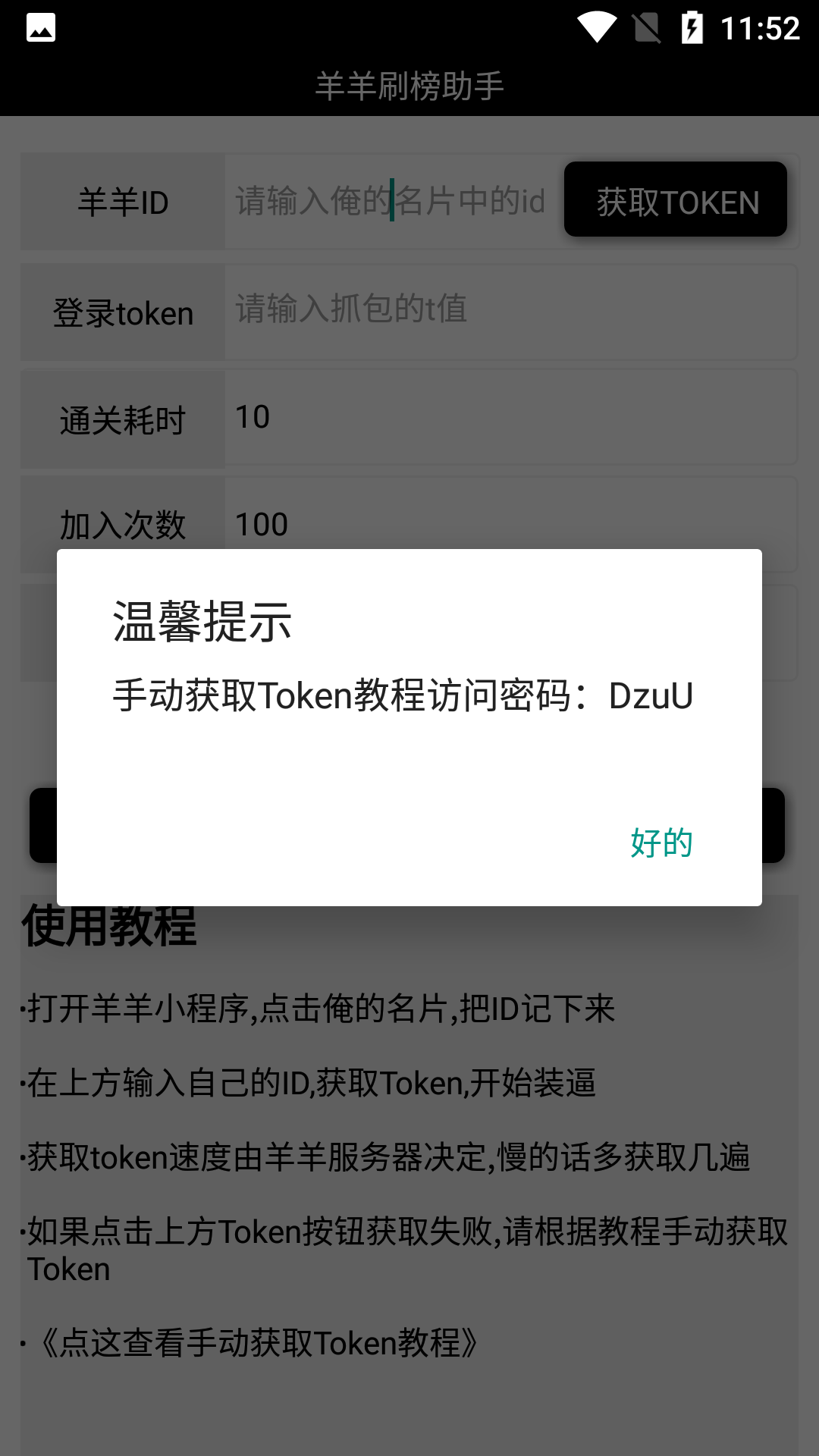Click the screenshot notification icon
819x1456 pixels.
40,27
